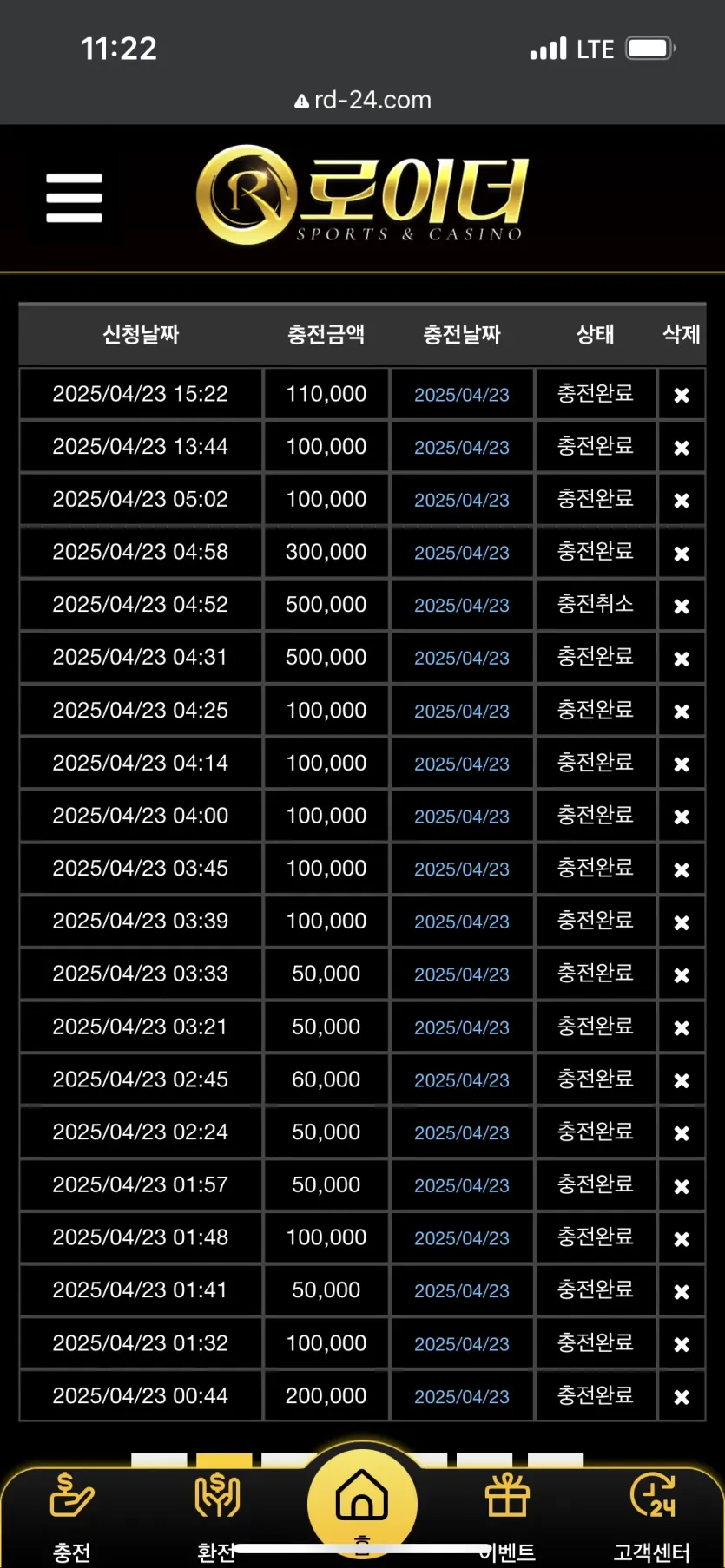Remove the 00:44 charge of 200,000
The height and width of the screenshot is (1568, 725).
[x=682, y=1397]
